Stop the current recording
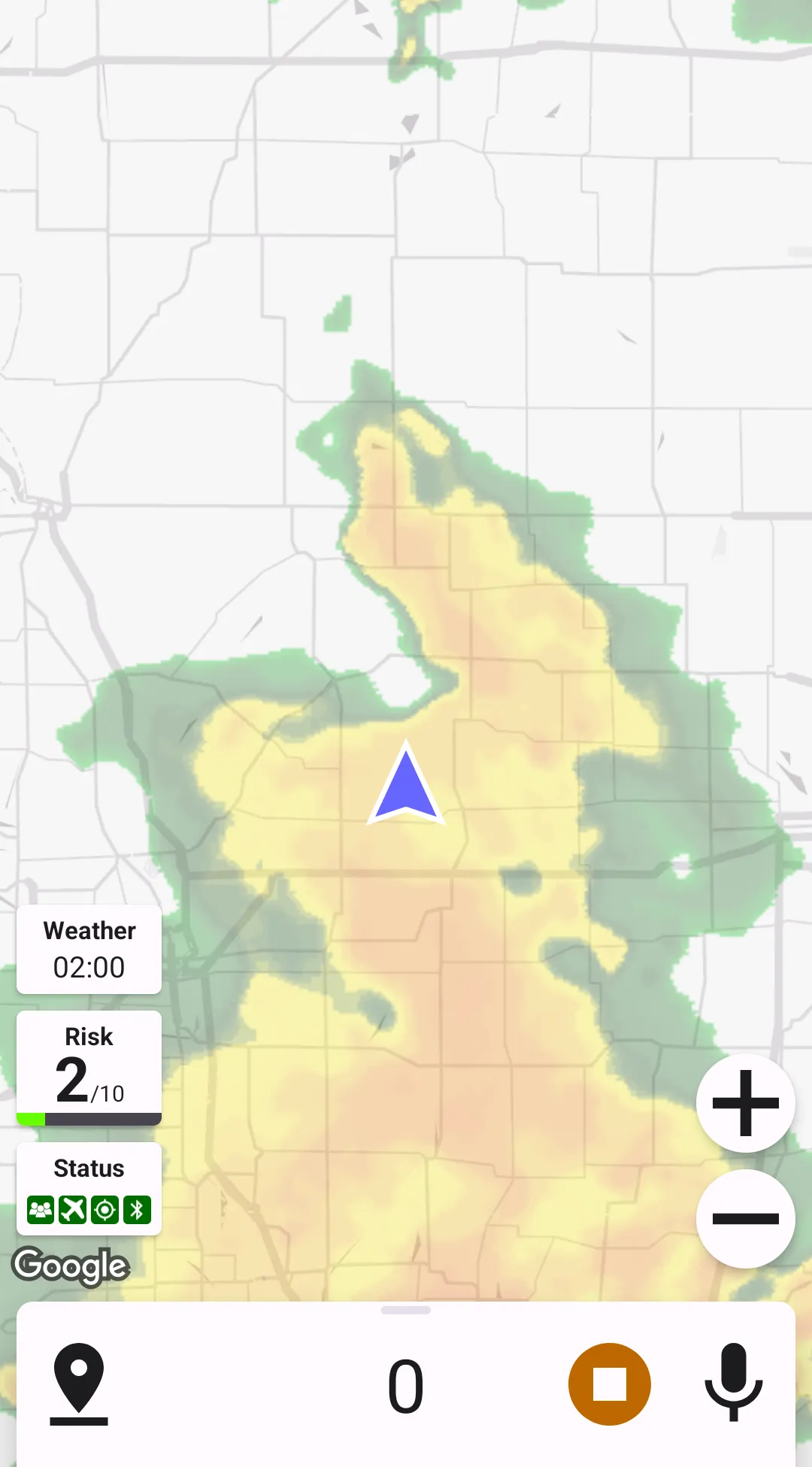 [609, 1384]
